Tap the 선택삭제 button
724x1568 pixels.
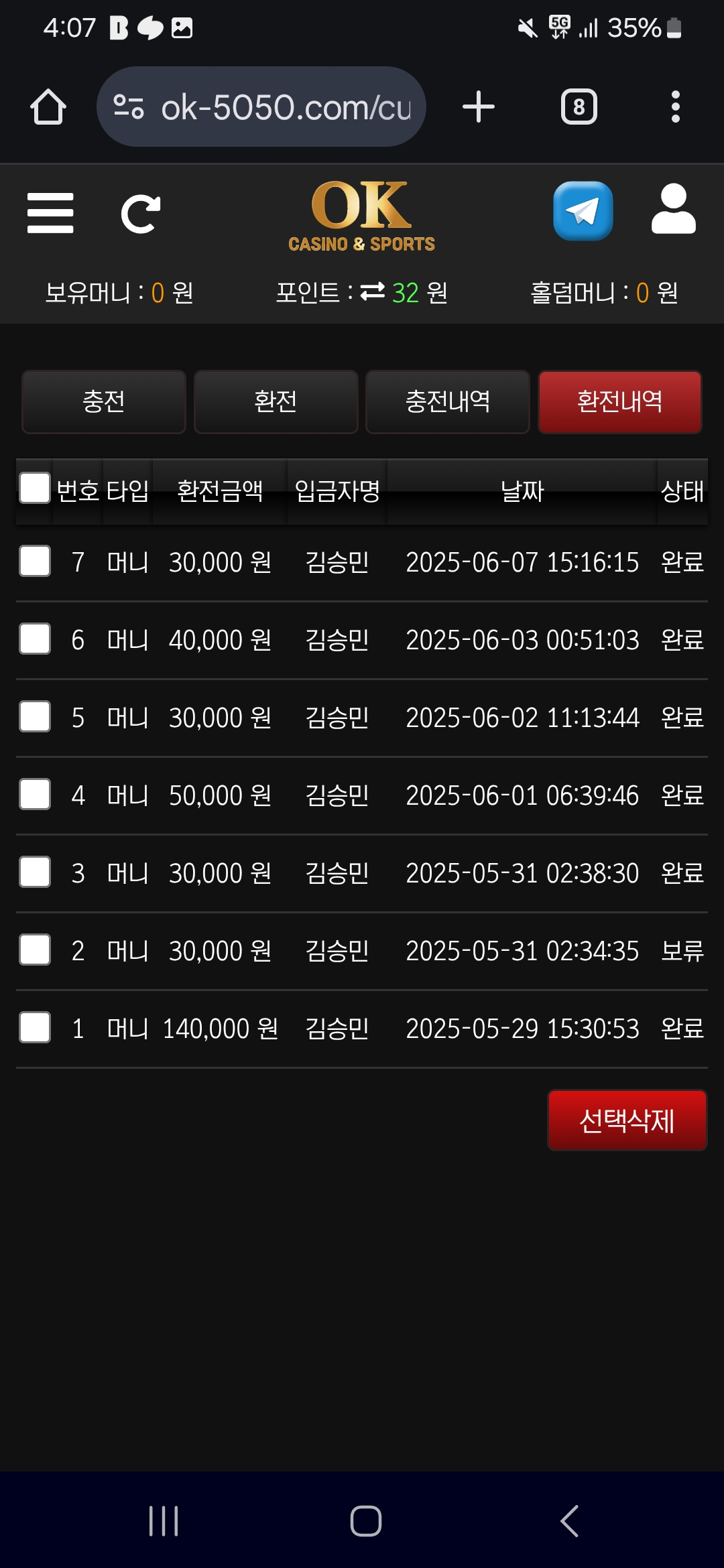tap(627, 1120)
